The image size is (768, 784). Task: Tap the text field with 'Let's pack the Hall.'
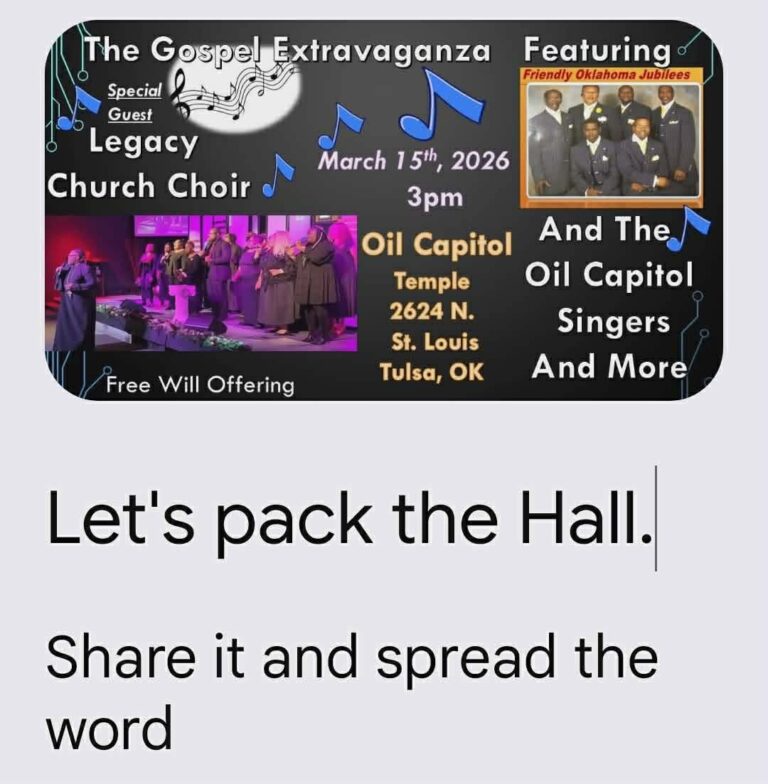point(350,519)
